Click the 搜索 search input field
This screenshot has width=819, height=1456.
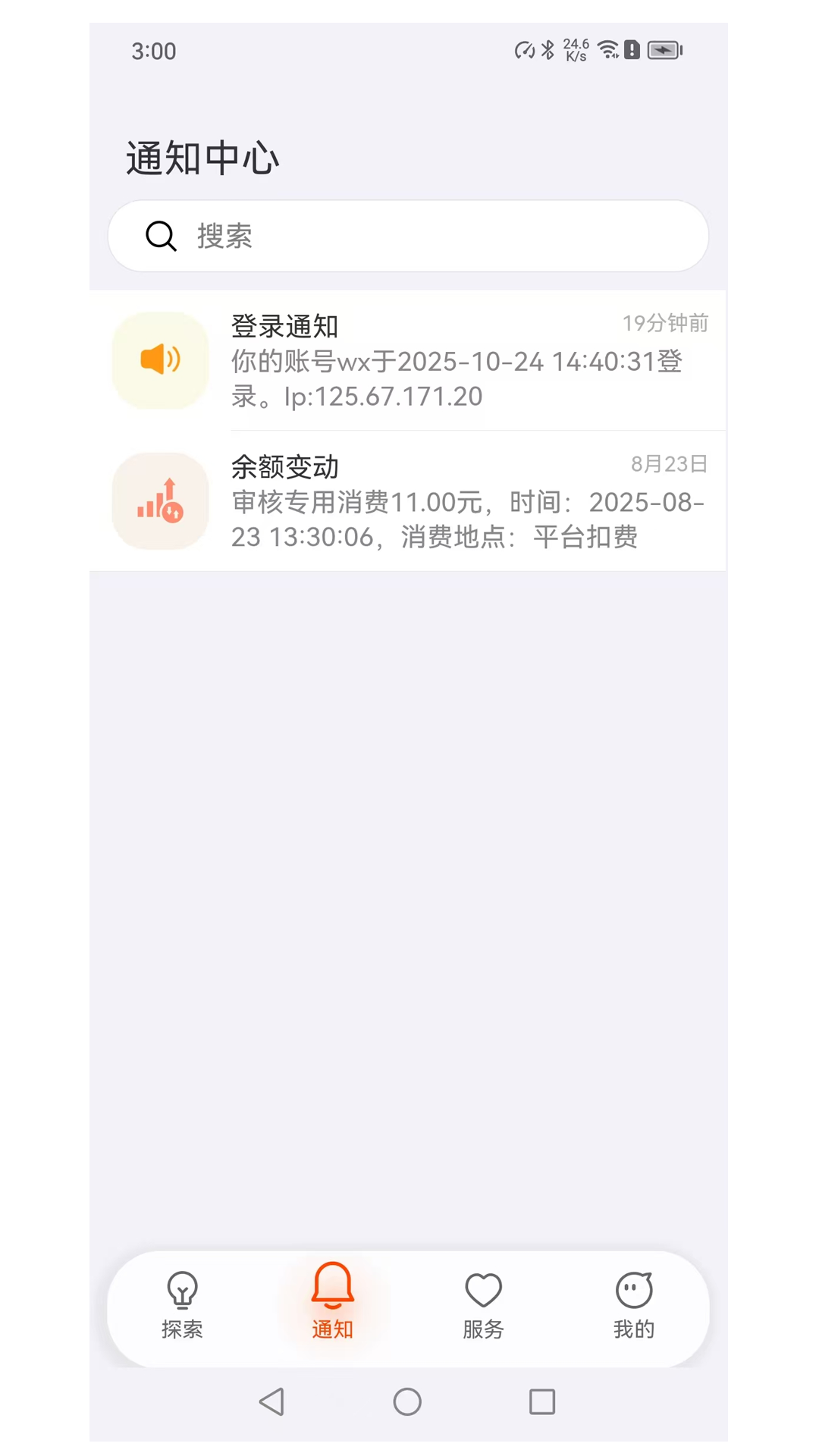click(x=409, y=236)
